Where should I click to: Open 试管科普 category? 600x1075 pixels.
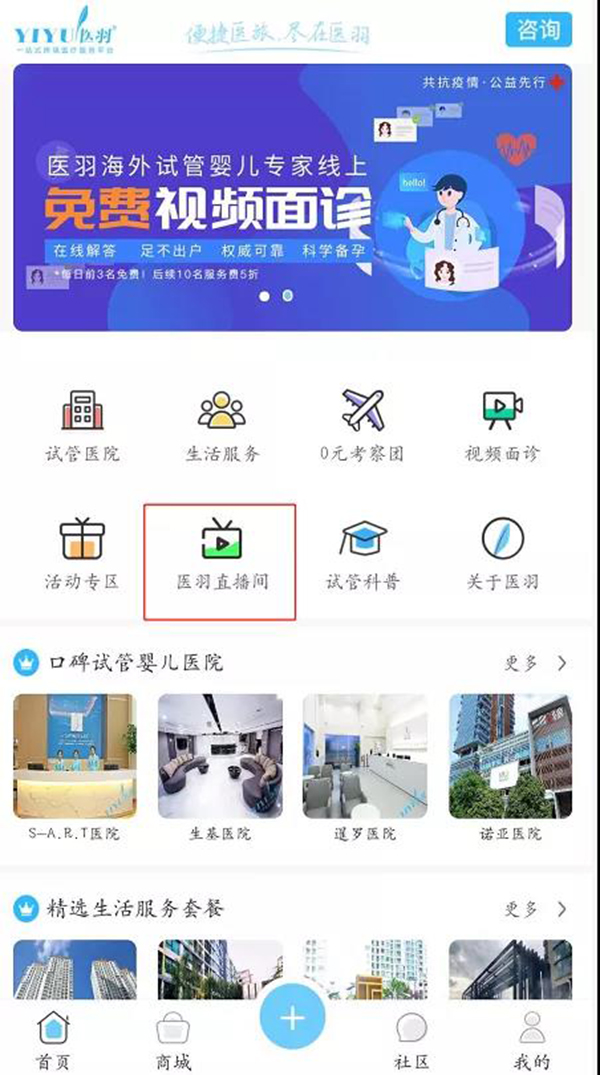coord(362,553)
